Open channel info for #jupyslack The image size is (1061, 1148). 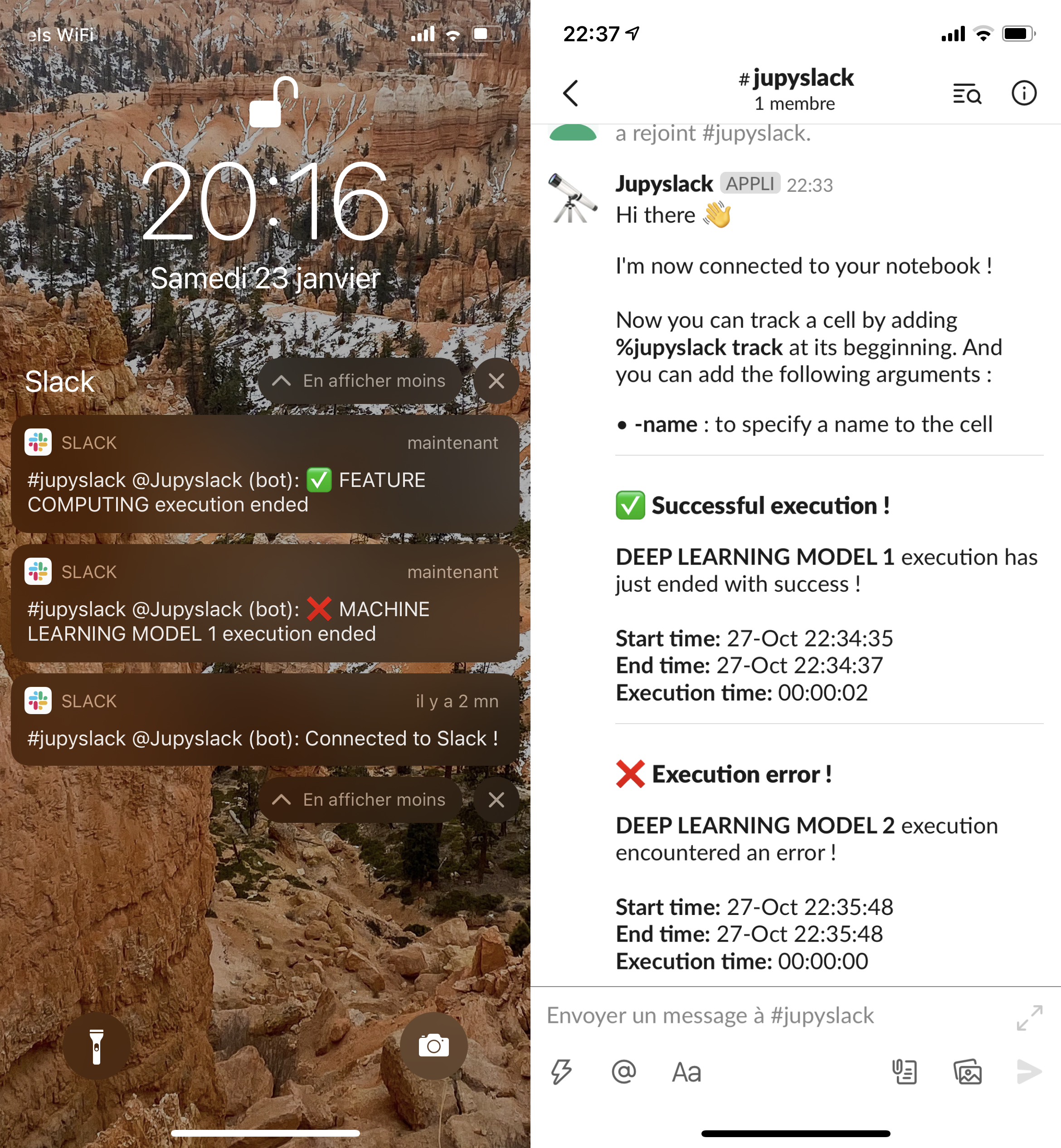tap(1024, 93)
